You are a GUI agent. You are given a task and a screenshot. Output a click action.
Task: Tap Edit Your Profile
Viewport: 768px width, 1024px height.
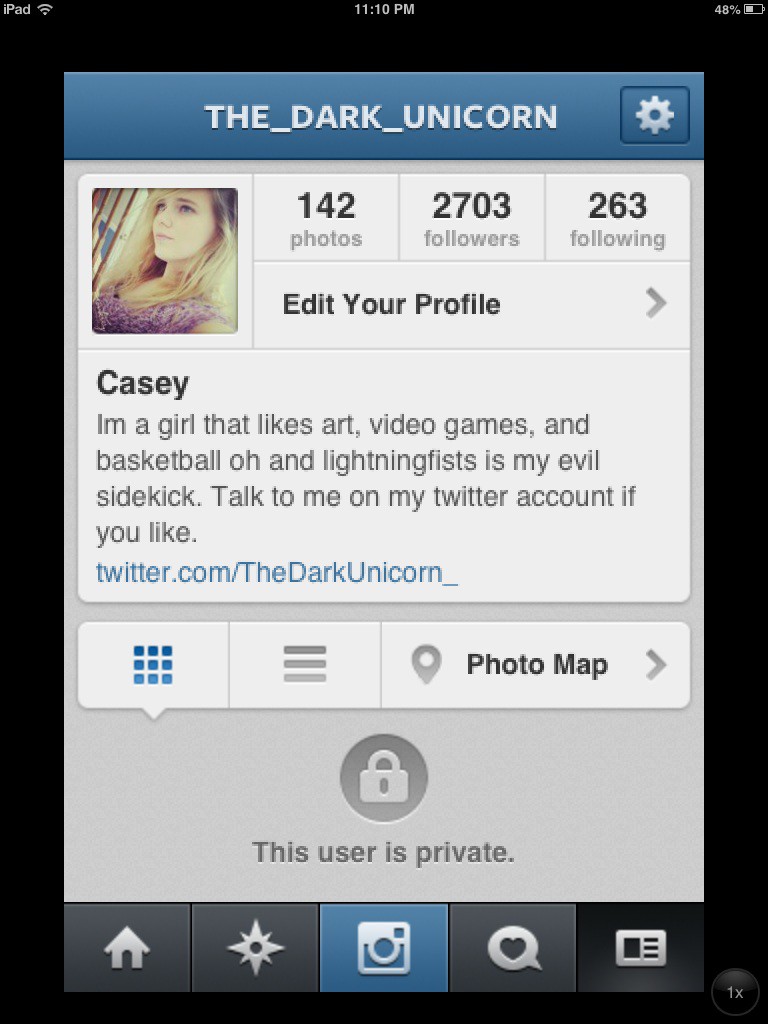coord(471,304)
